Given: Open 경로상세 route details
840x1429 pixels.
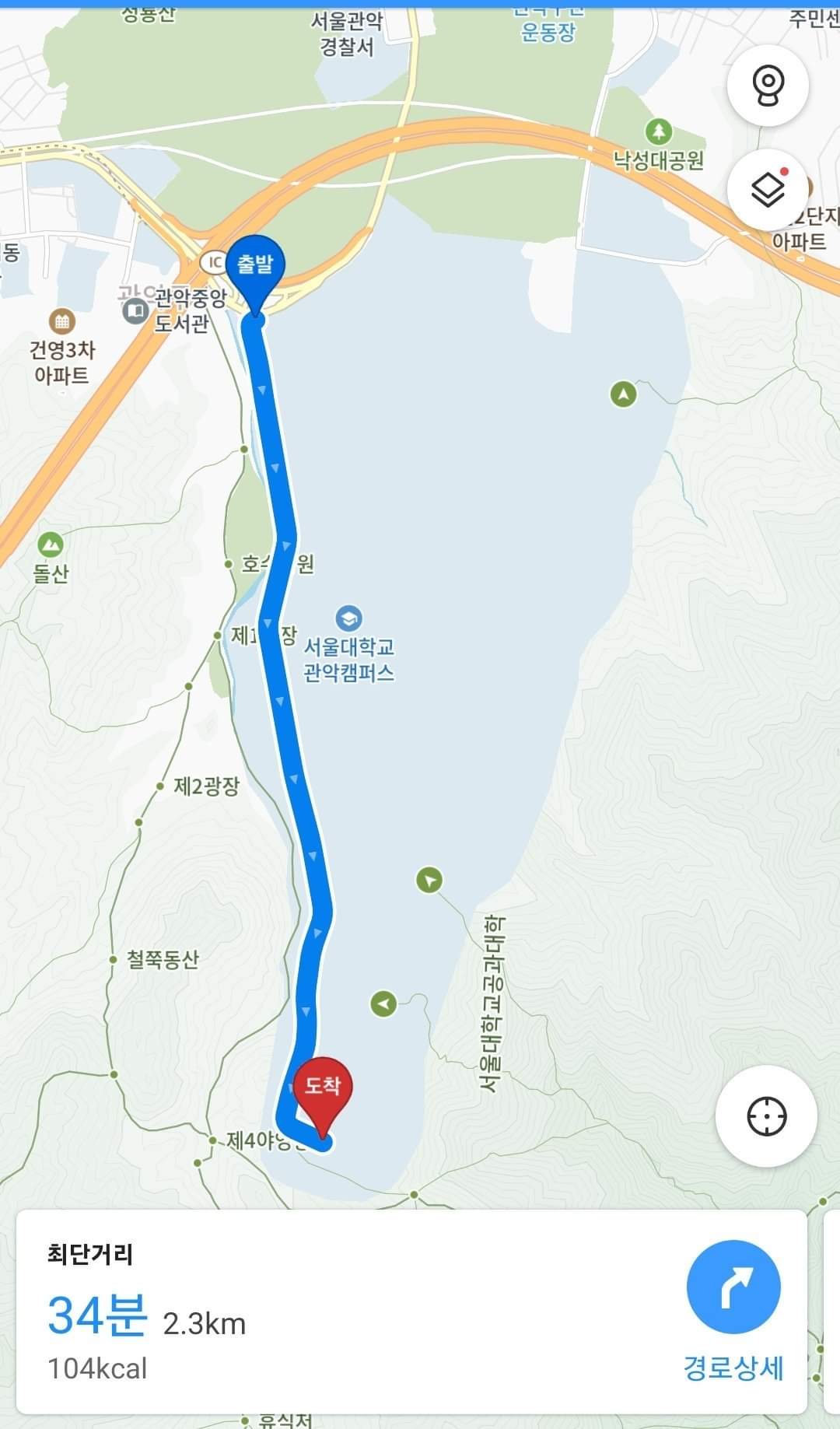Looking at the screenshot, I should (x=733, y=1368).
